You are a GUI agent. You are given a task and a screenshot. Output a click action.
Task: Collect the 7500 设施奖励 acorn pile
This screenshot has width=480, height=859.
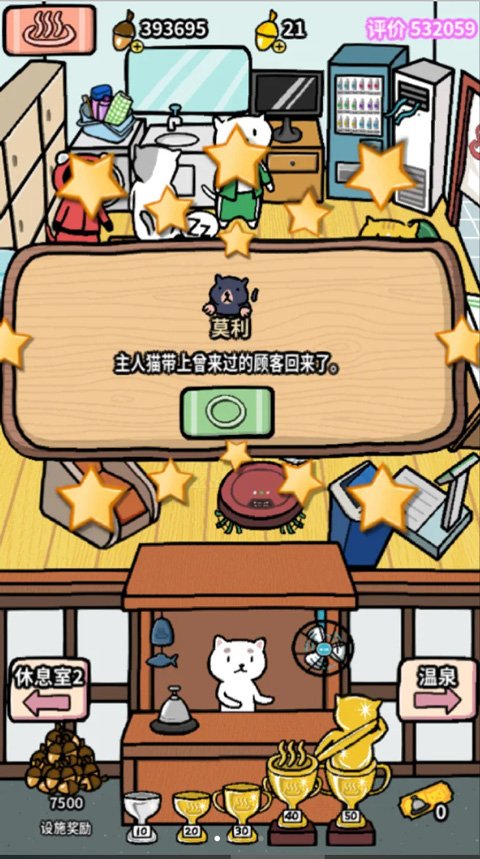click(65, 759)
